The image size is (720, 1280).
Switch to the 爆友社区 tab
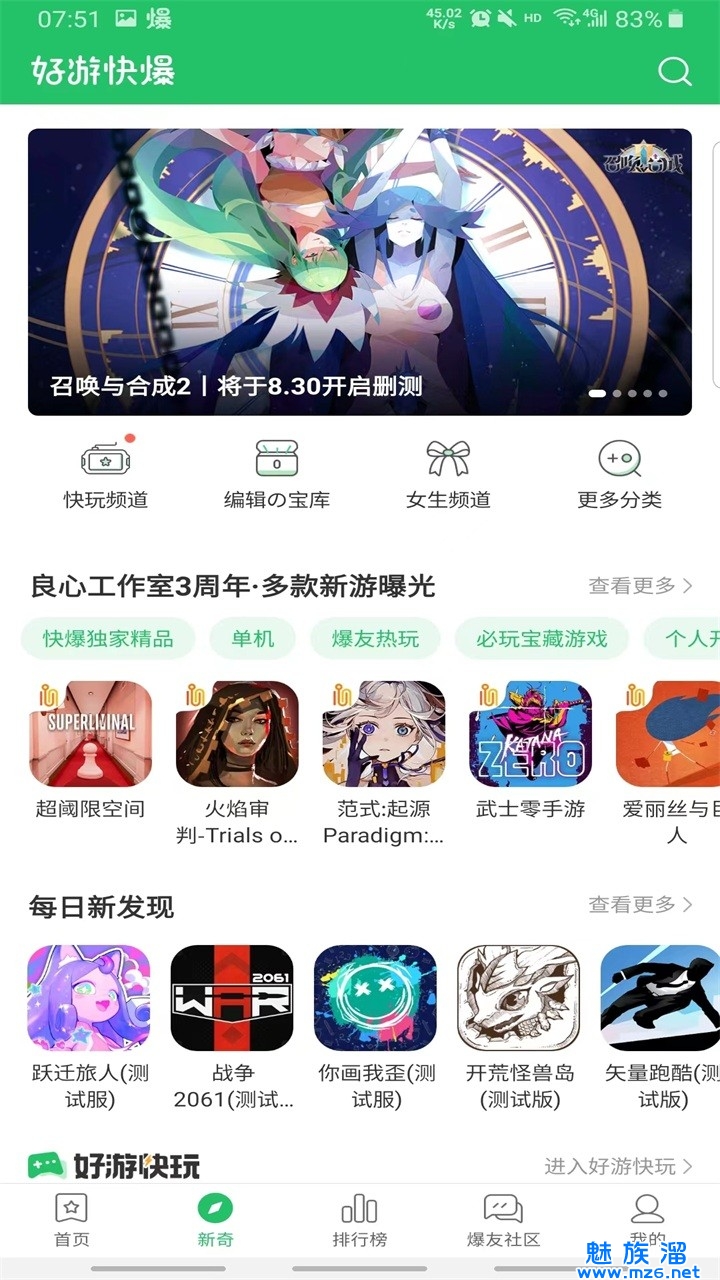(504, 1220)
